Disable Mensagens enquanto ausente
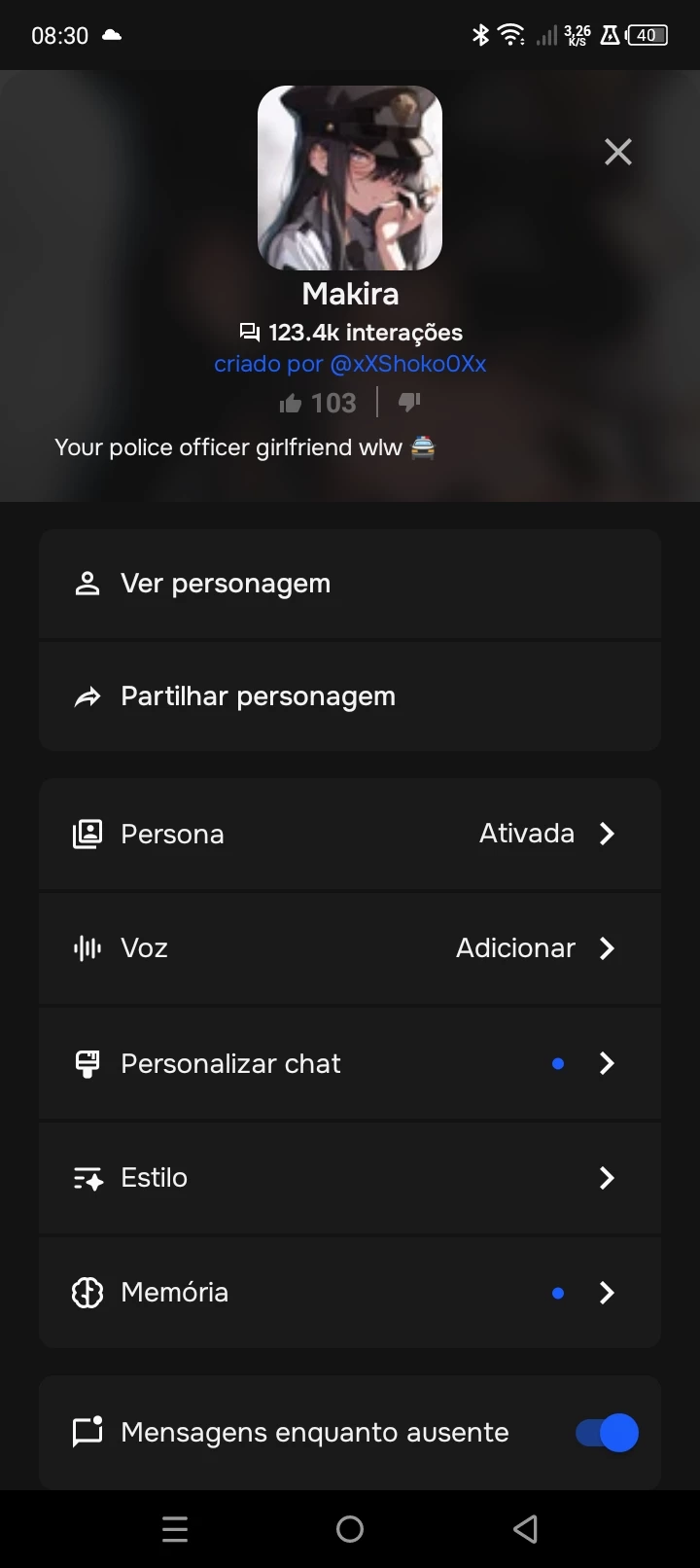This screenshot has height=1568, width=700. click(607, 1433)
